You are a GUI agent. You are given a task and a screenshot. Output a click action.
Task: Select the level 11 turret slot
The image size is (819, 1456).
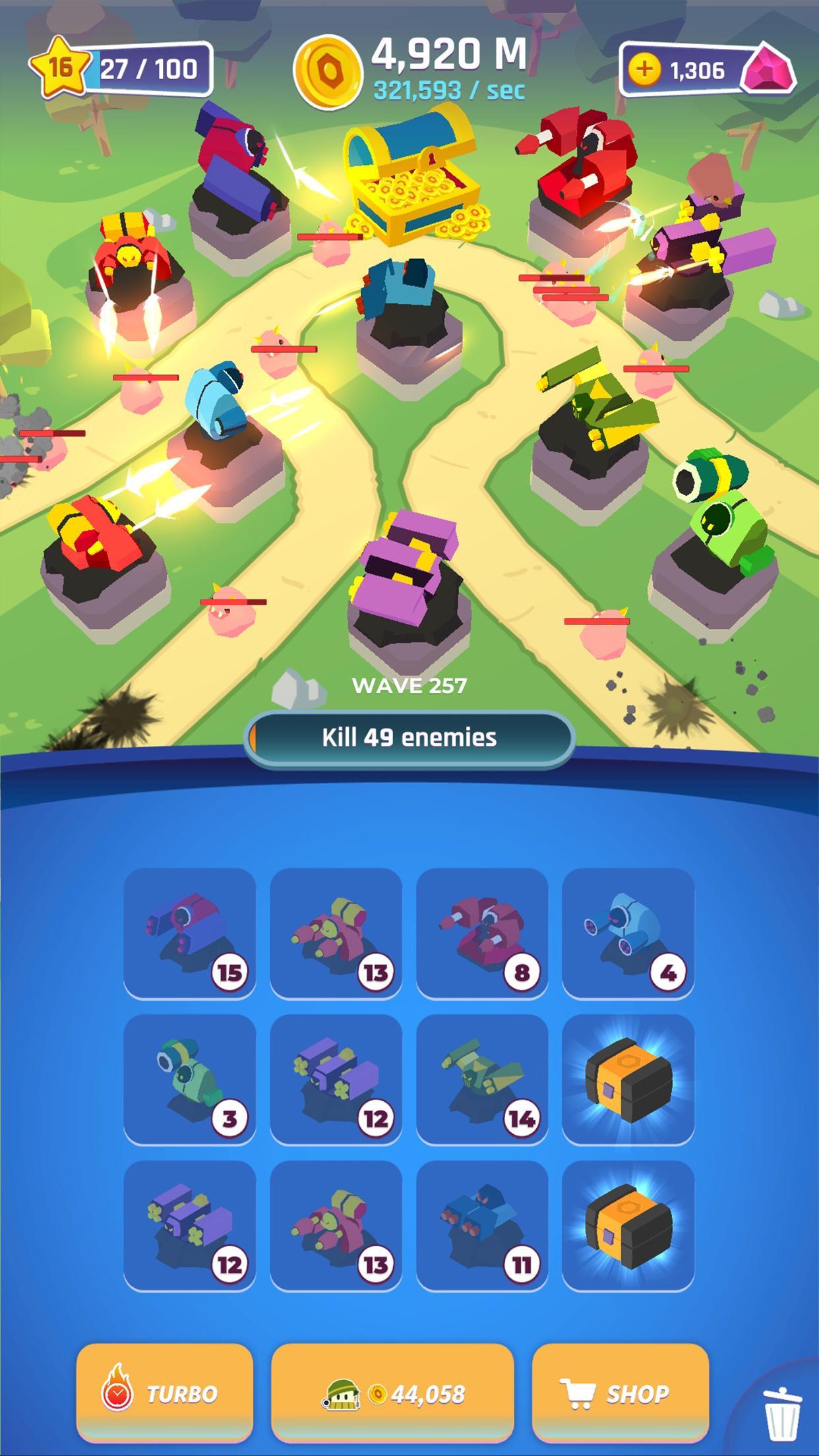tap(482, 1226)
